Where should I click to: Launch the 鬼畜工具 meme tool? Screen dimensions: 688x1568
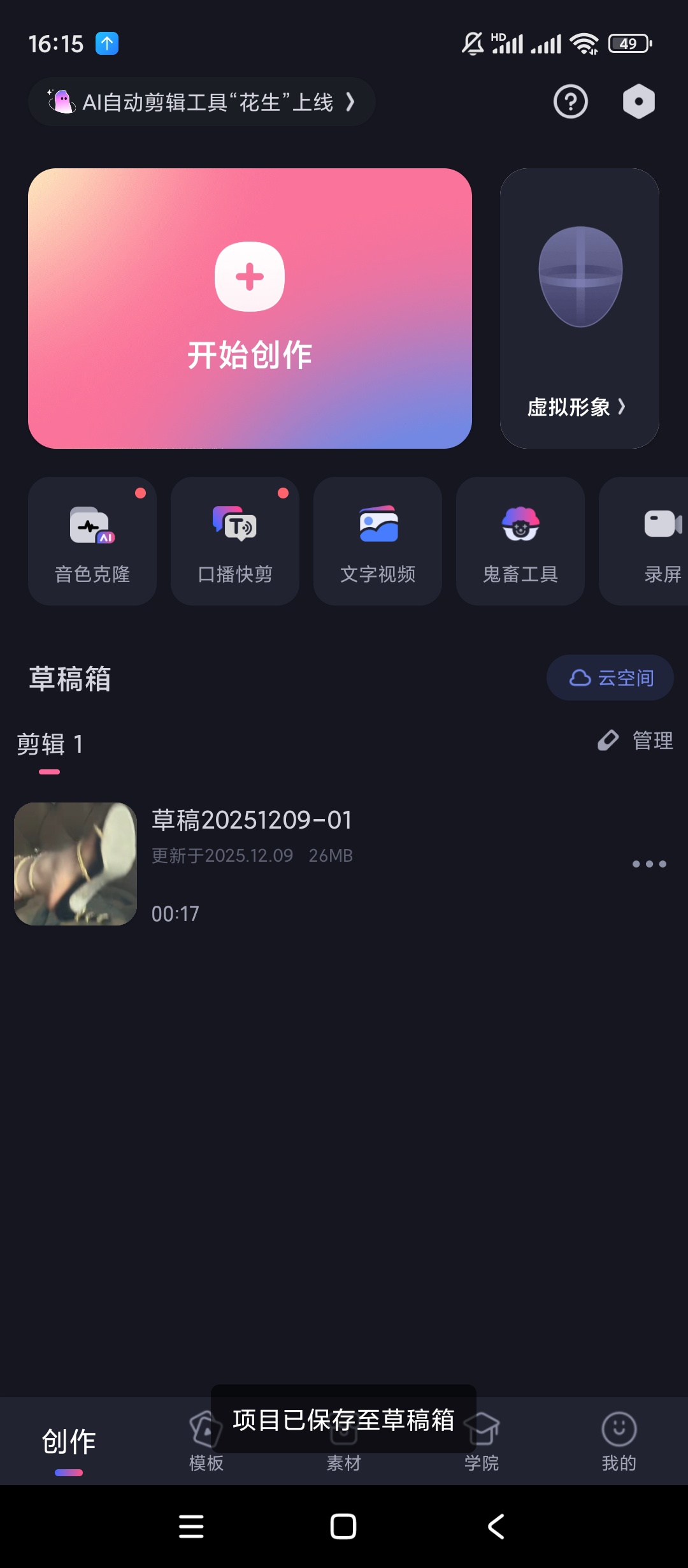click(x=519, y=541)
